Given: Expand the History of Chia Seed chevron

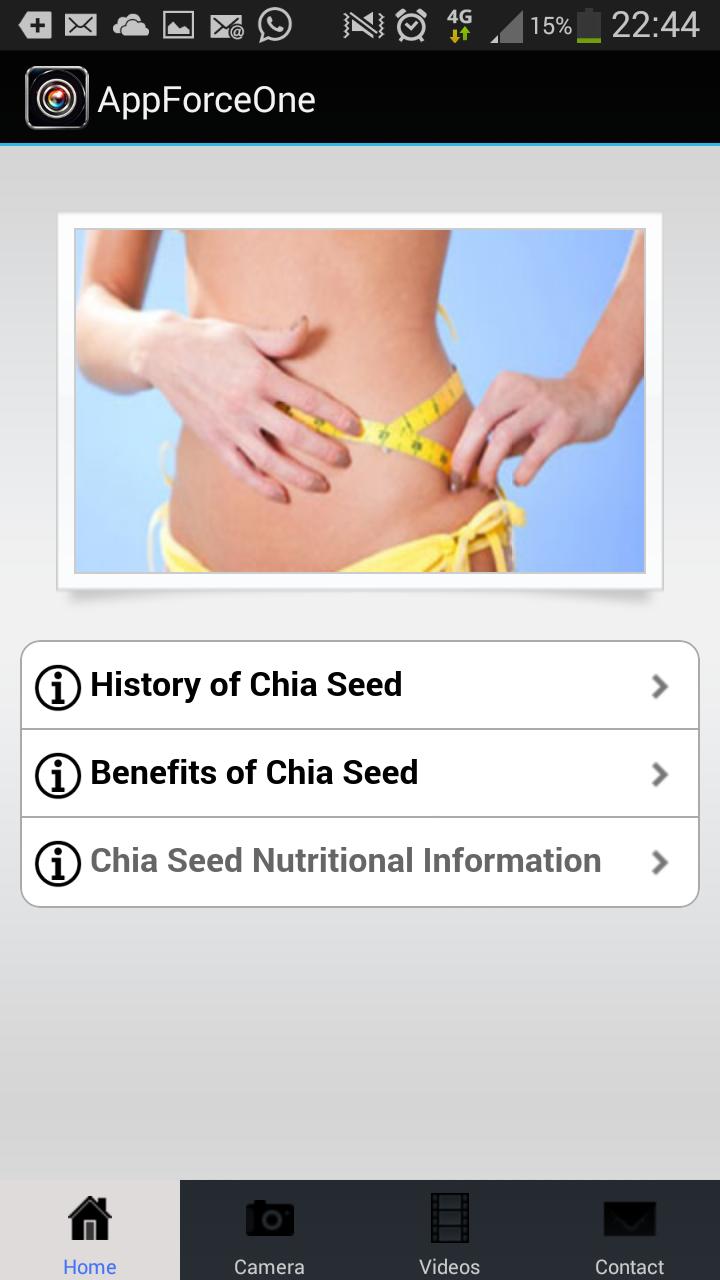Looking at the screenshot, I should pyautogui.click(x=659, y=686).
